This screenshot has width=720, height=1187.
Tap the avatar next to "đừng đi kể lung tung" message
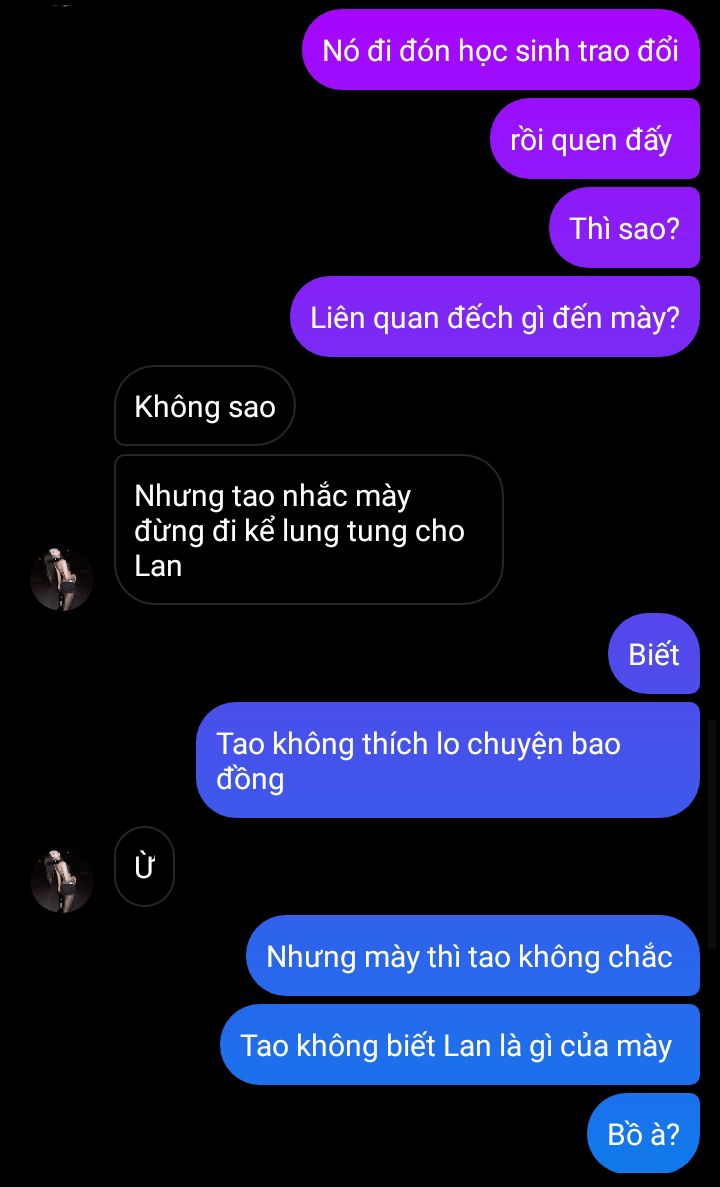(62, 578)
